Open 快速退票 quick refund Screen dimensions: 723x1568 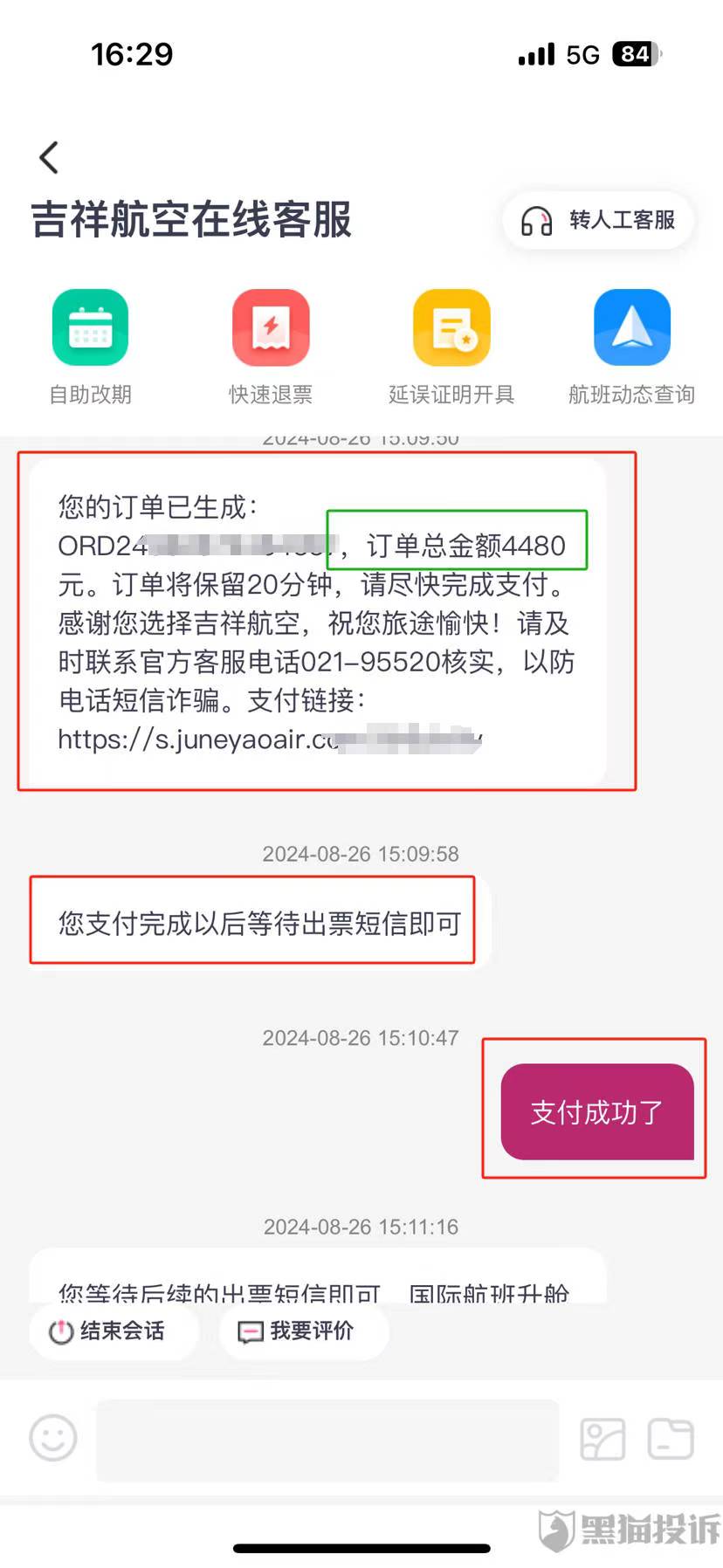coord(271,328)
